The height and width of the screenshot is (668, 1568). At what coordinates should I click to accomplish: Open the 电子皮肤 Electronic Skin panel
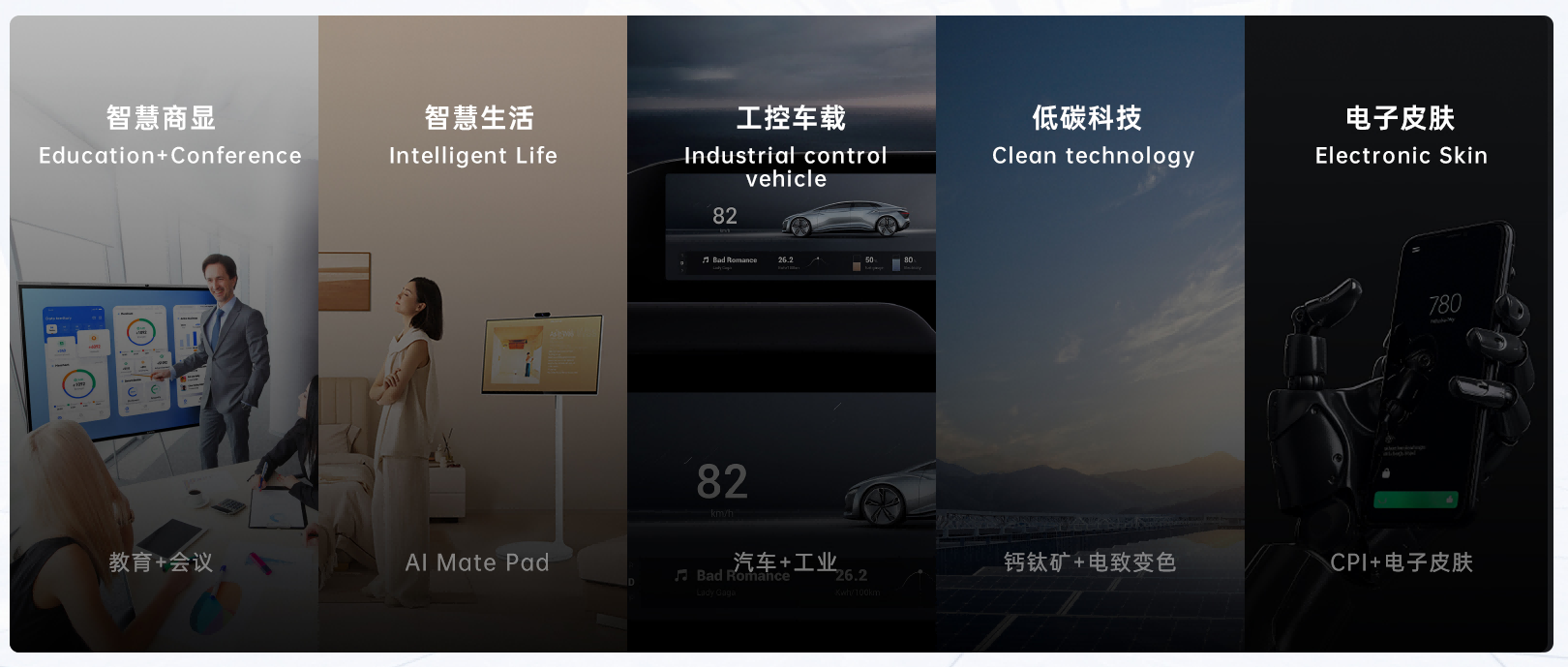(x=1399, y=333)
